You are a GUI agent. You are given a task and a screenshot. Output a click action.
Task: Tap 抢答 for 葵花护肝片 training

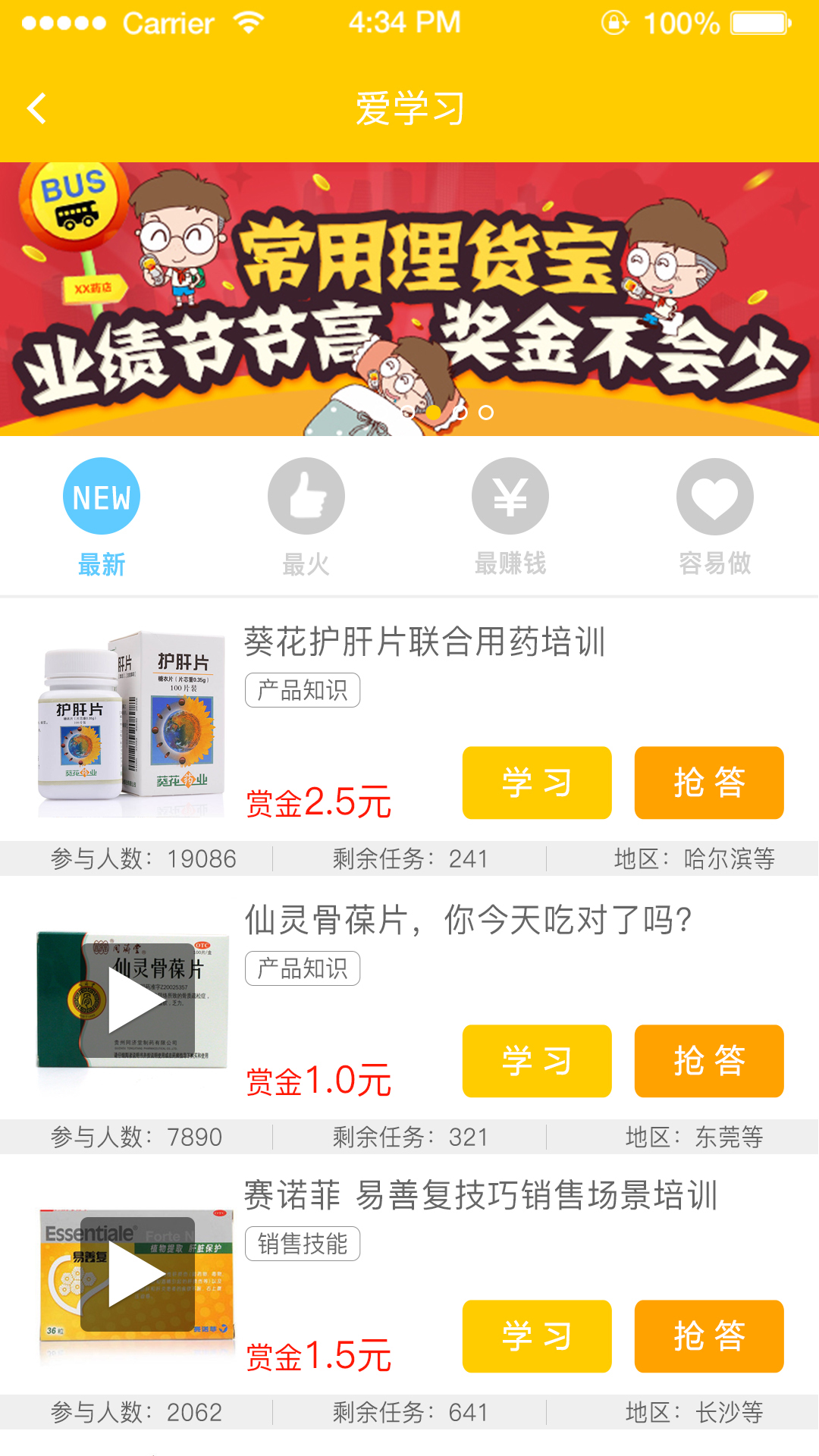click(x=709, y=783)
